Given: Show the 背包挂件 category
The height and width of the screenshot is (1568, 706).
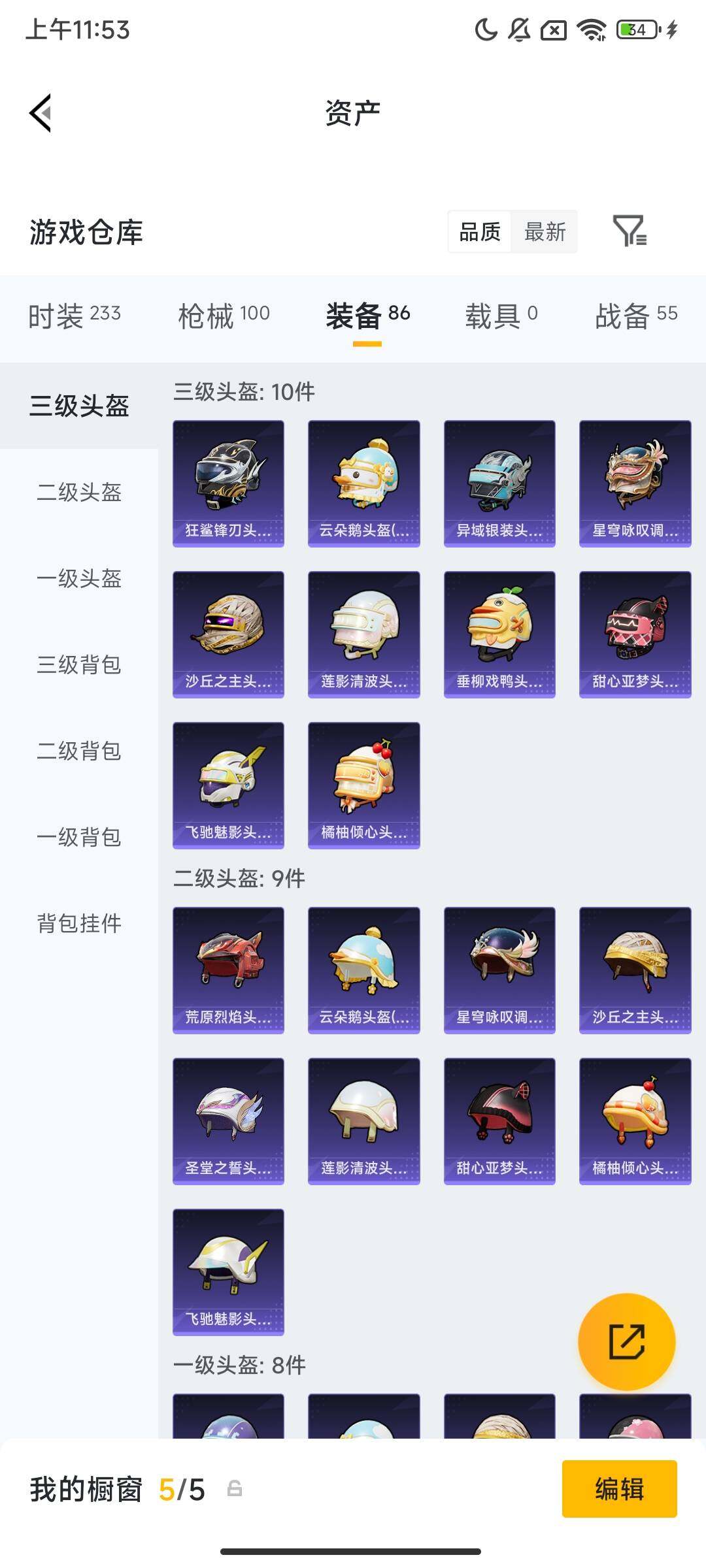Looking at the screenshot, I should [79, 923].
